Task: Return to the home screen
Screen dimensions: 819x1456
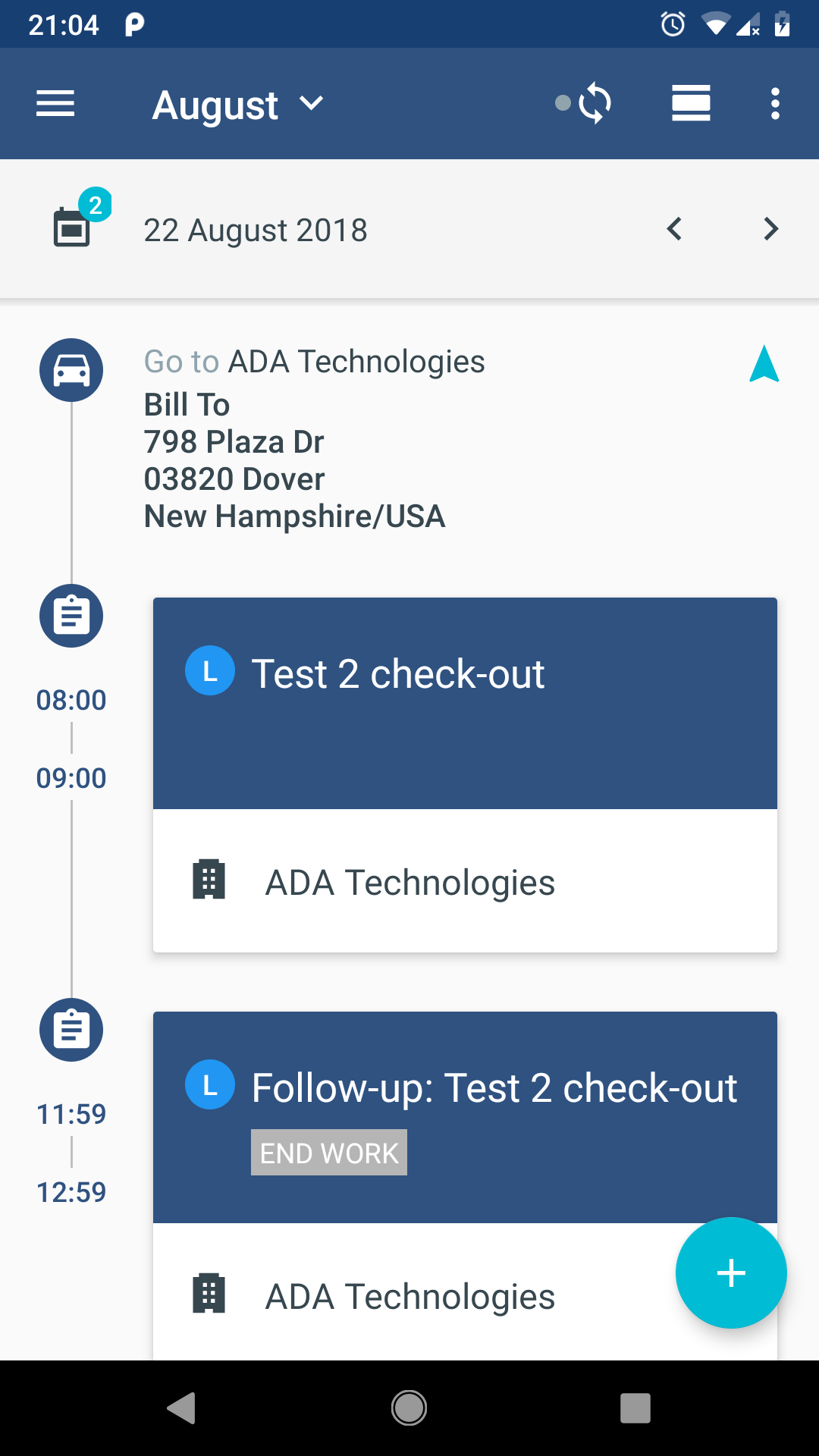Action: [x=409, y=1408]
